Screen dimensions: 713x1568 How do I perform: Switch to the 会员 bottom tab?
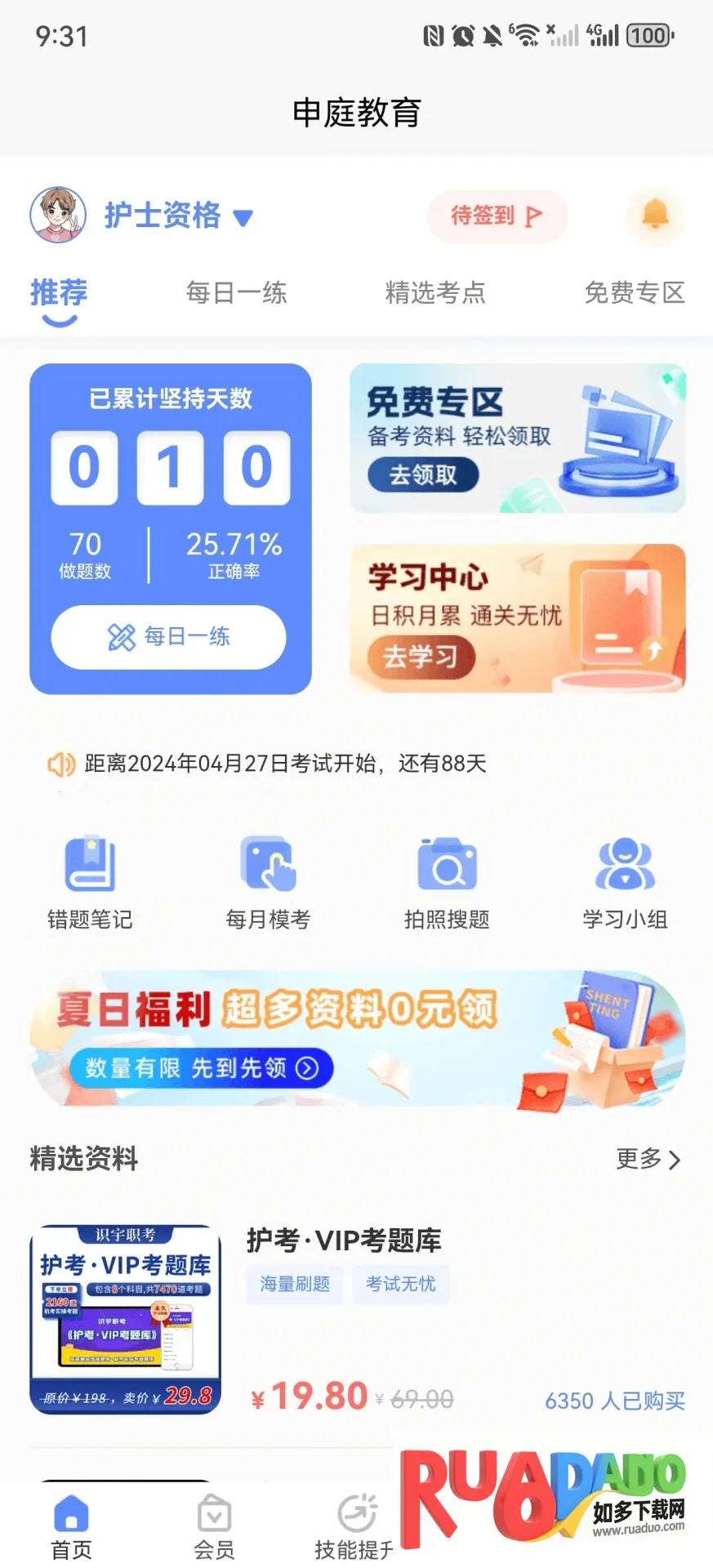(x=214, y=1526)
